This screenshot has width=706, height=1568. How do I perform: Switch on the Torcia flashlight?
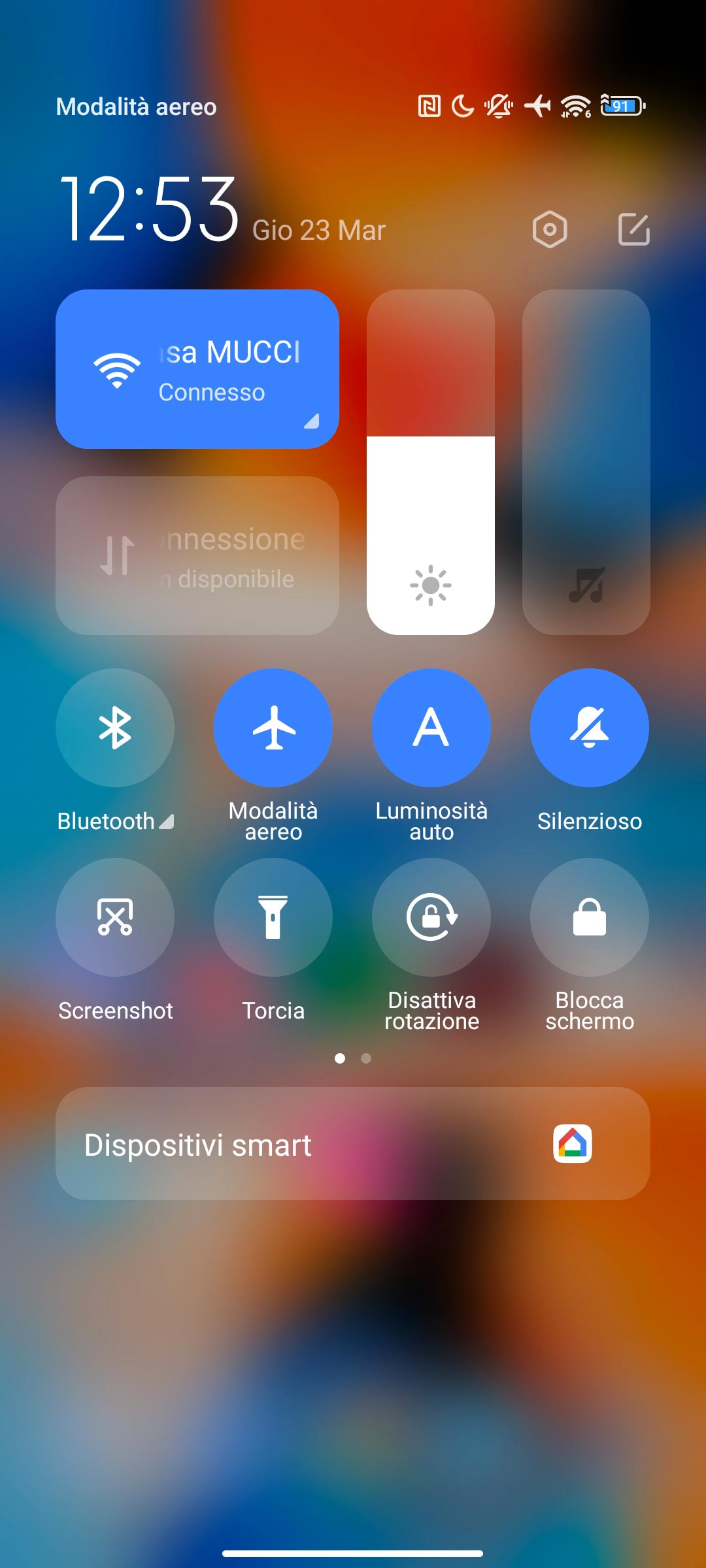273,917
